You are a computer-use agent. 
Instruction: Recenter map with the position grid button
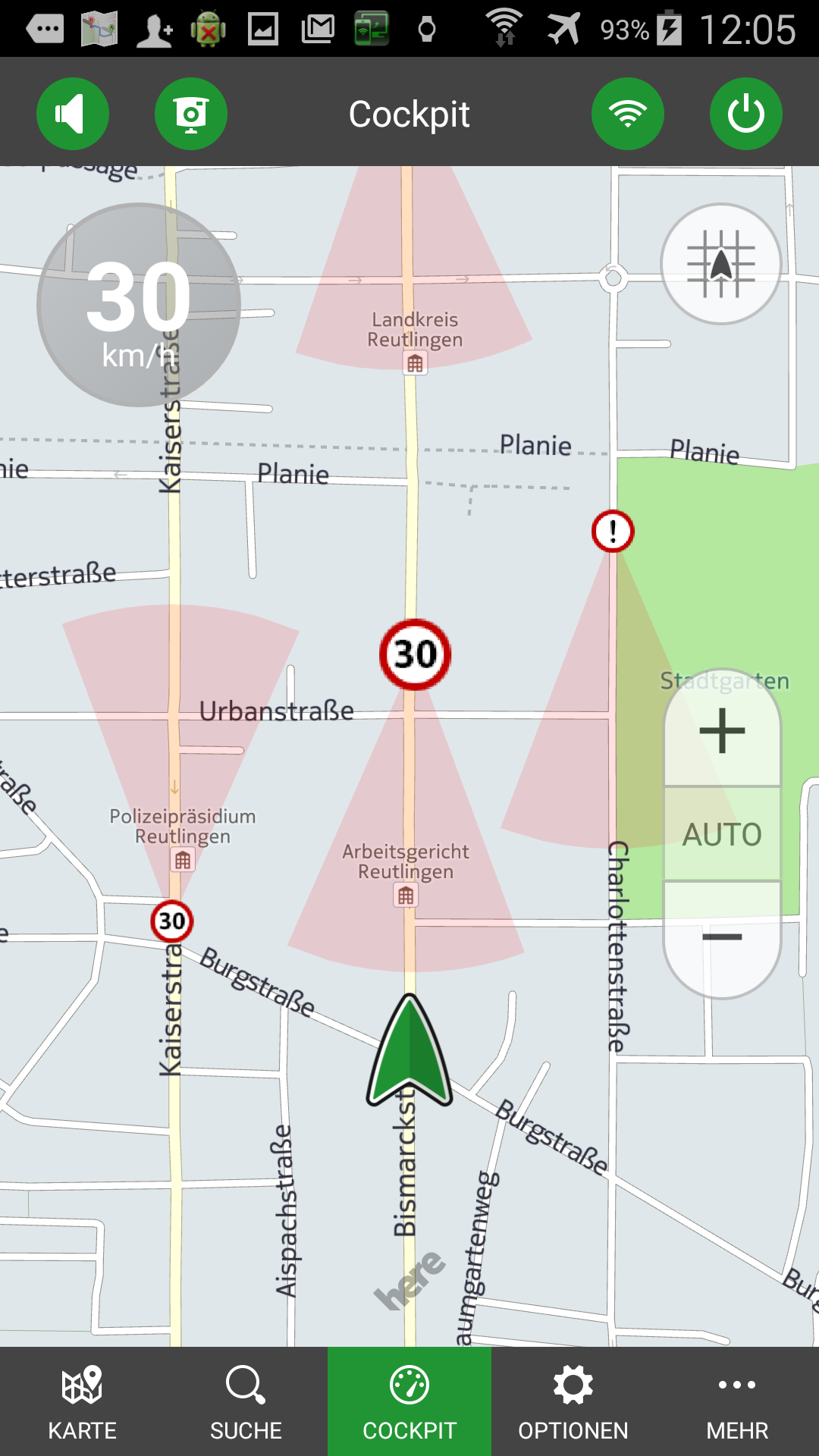[x=720, y=264]
